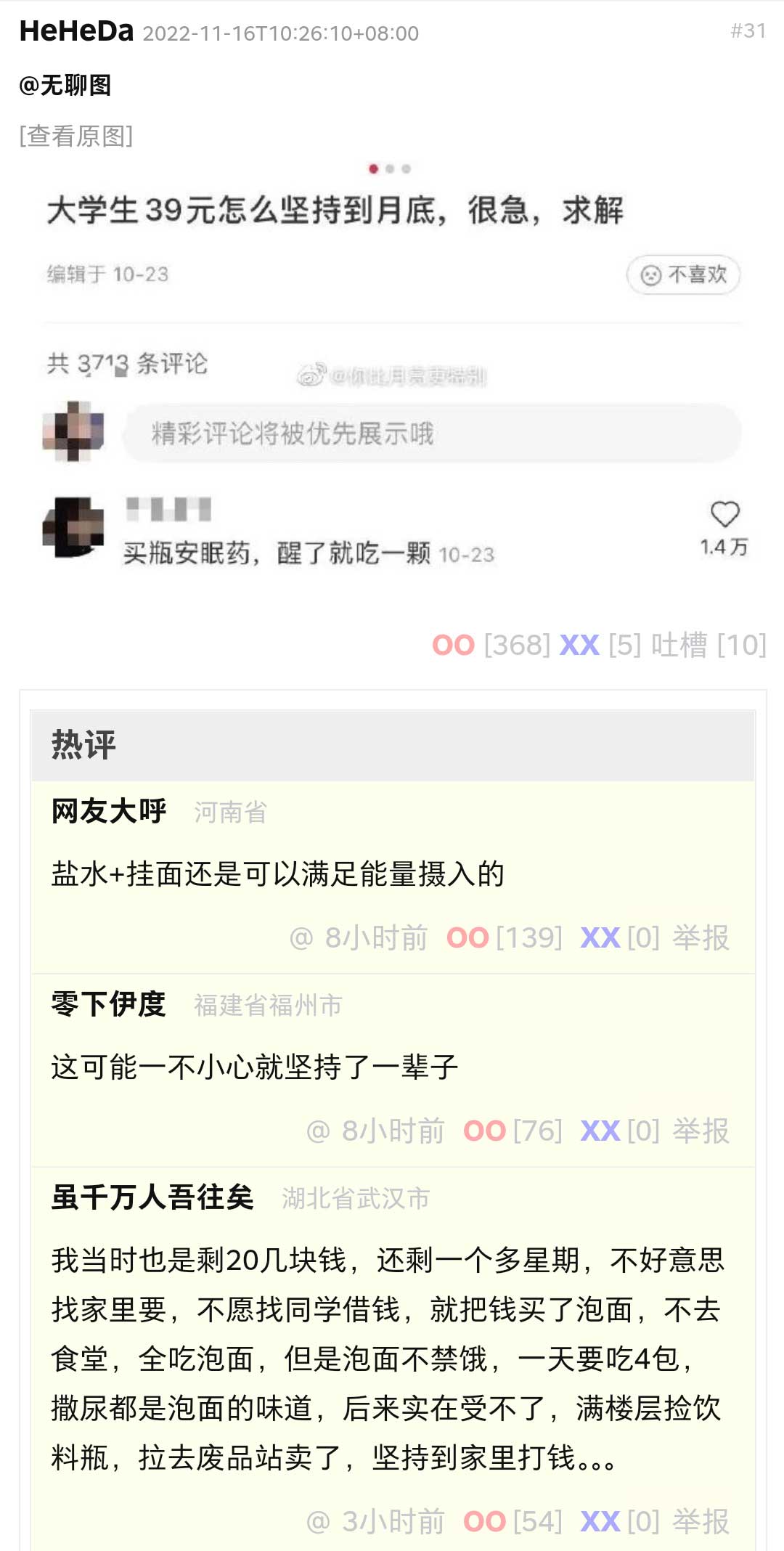
Task: Report 虽千万人吾往矣's comment with 举报
Action: [x=701, y=1522]
